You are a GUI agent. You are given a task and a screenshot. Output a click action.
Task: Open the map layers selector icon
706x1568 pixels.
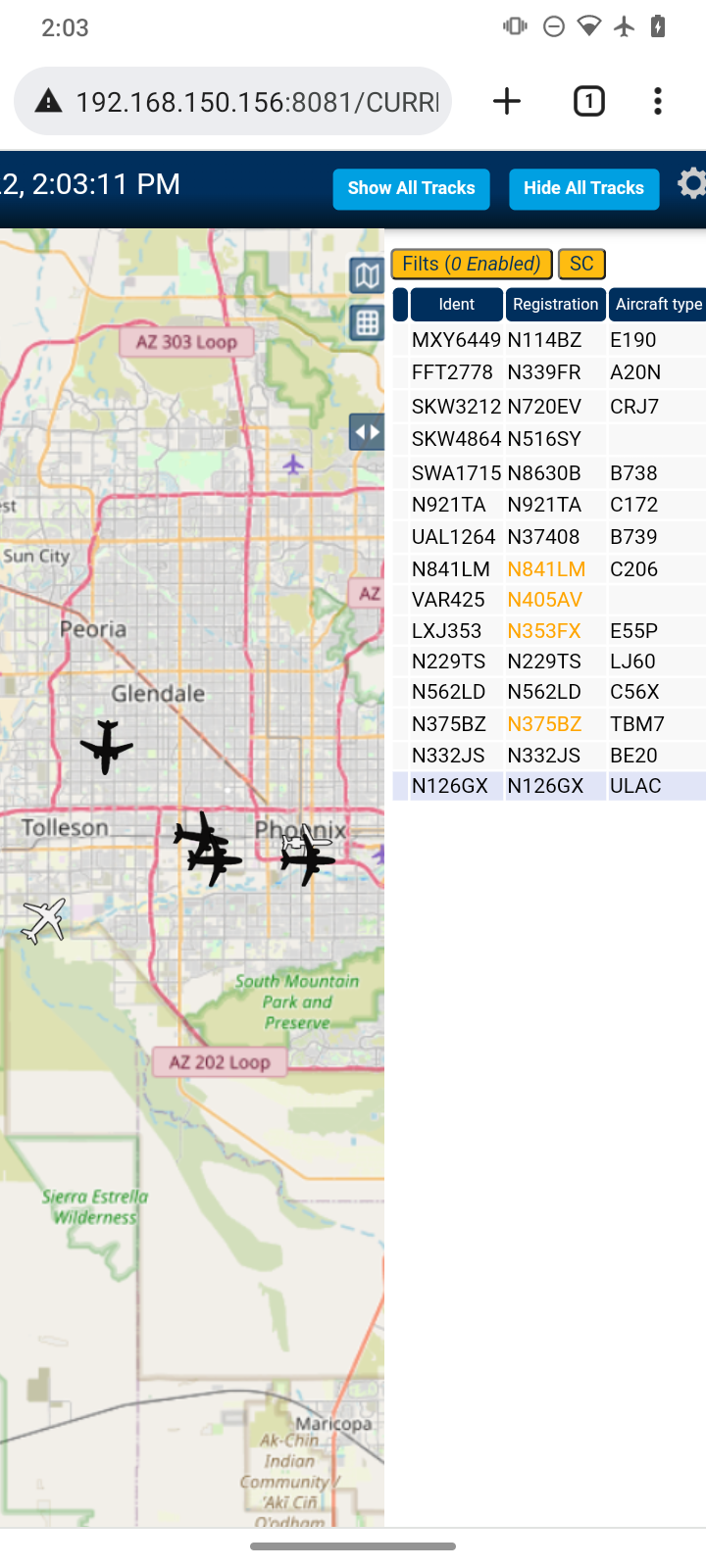pos(367,276)
